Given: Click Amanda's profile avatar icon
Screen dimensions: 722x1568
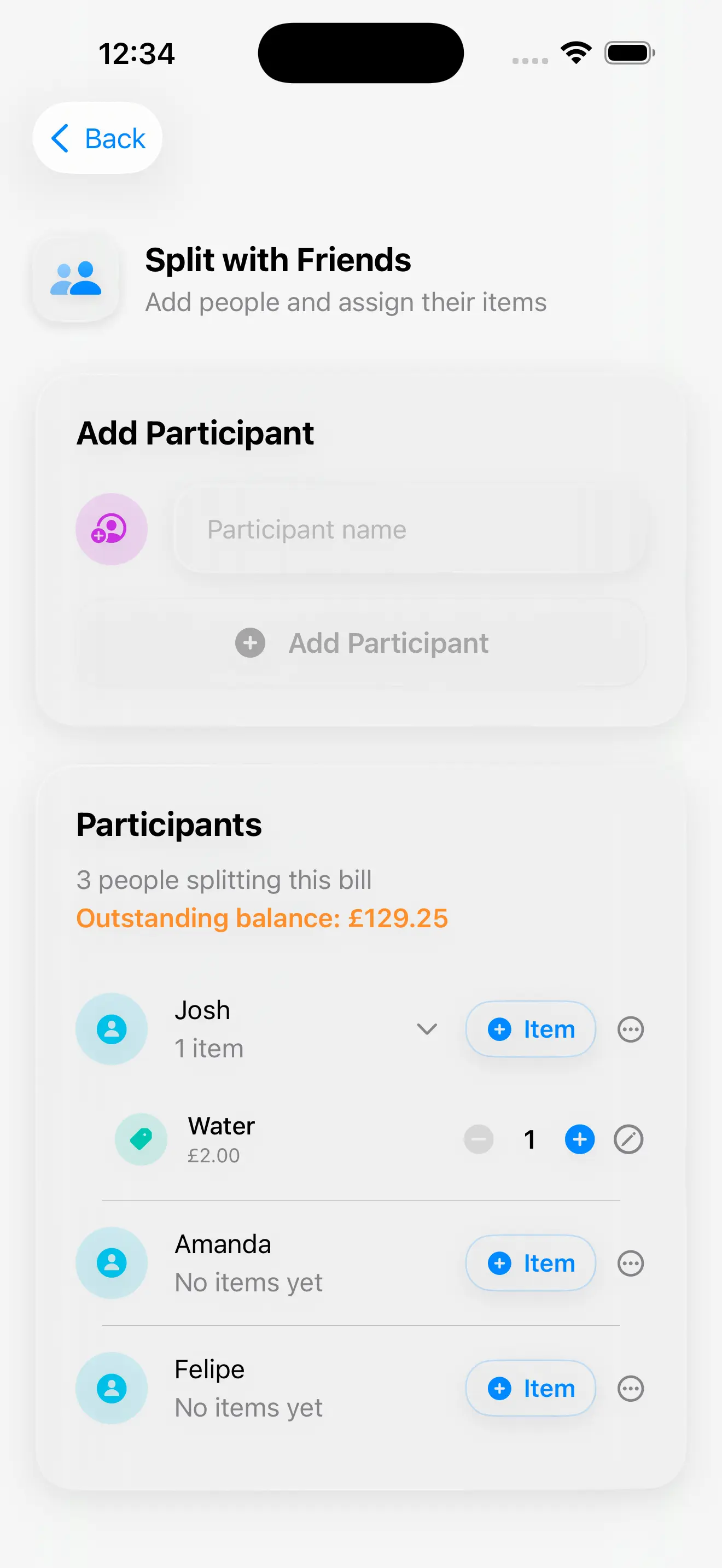Looking at the screenshot, I should 112,1263.
